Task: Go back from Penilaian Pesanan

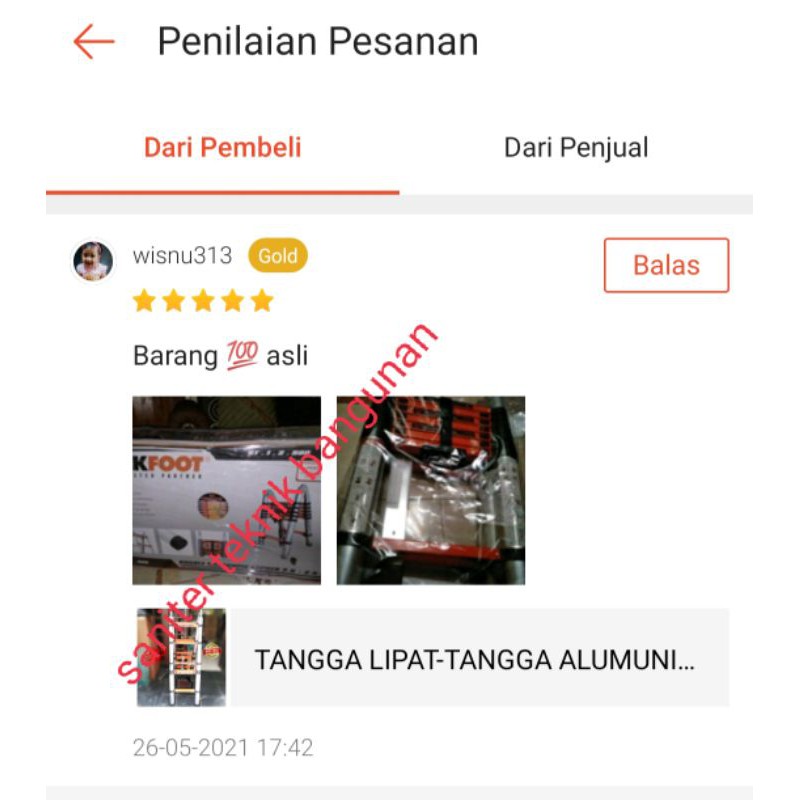Action: (94, 42)
